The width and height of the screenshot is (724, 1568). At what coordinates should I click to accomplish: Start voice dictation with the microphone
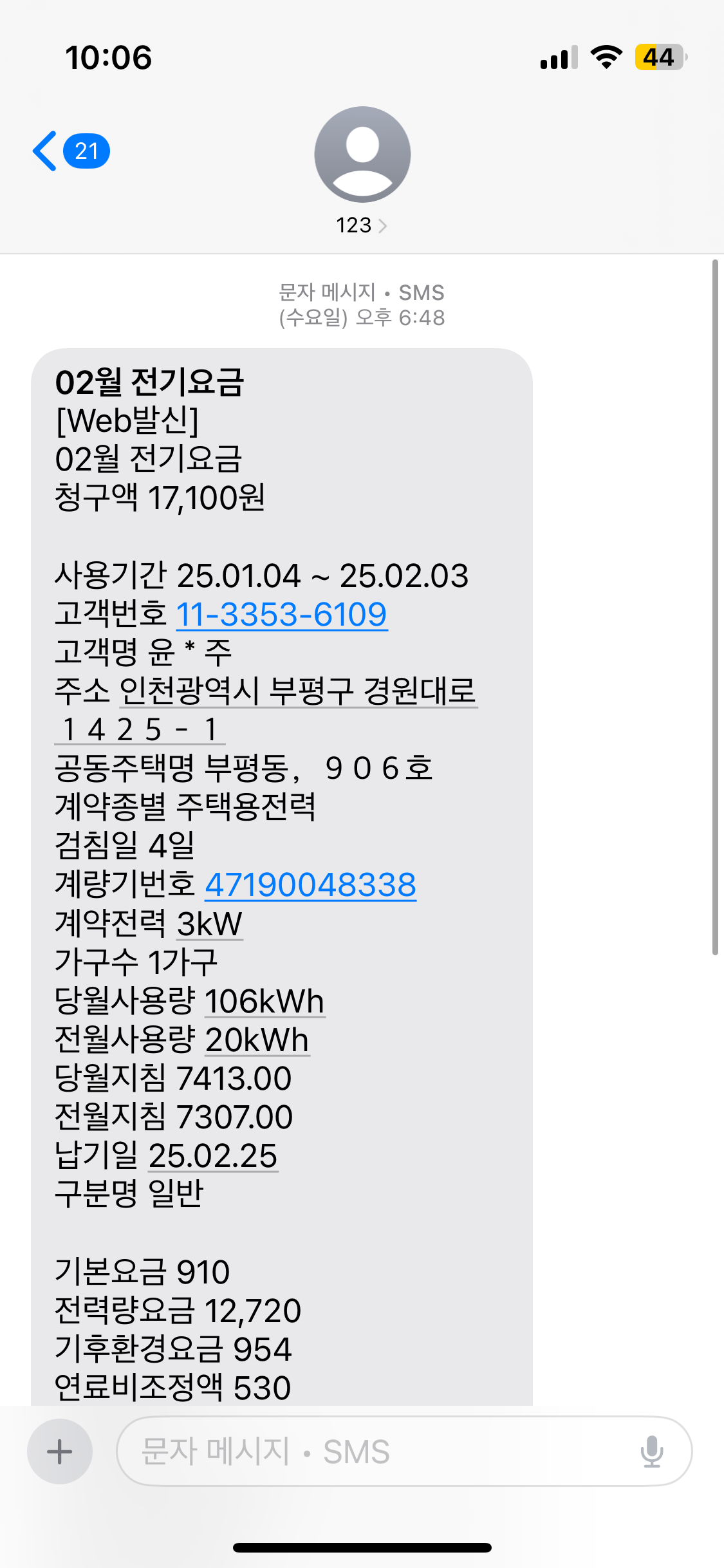651,1451
